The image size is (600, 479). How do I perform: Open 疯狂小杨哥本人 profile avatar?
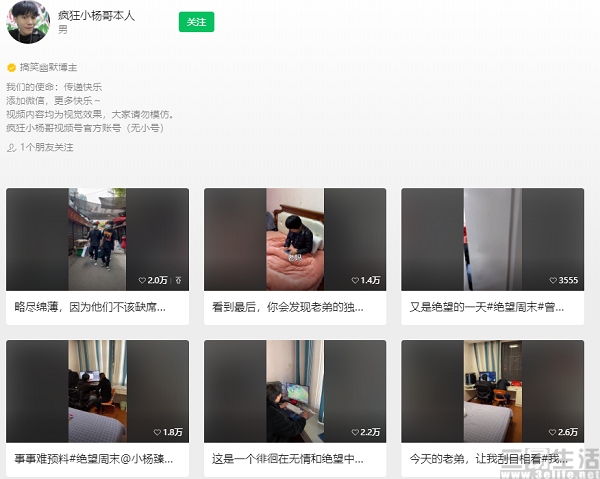click(x=28, y=22)
